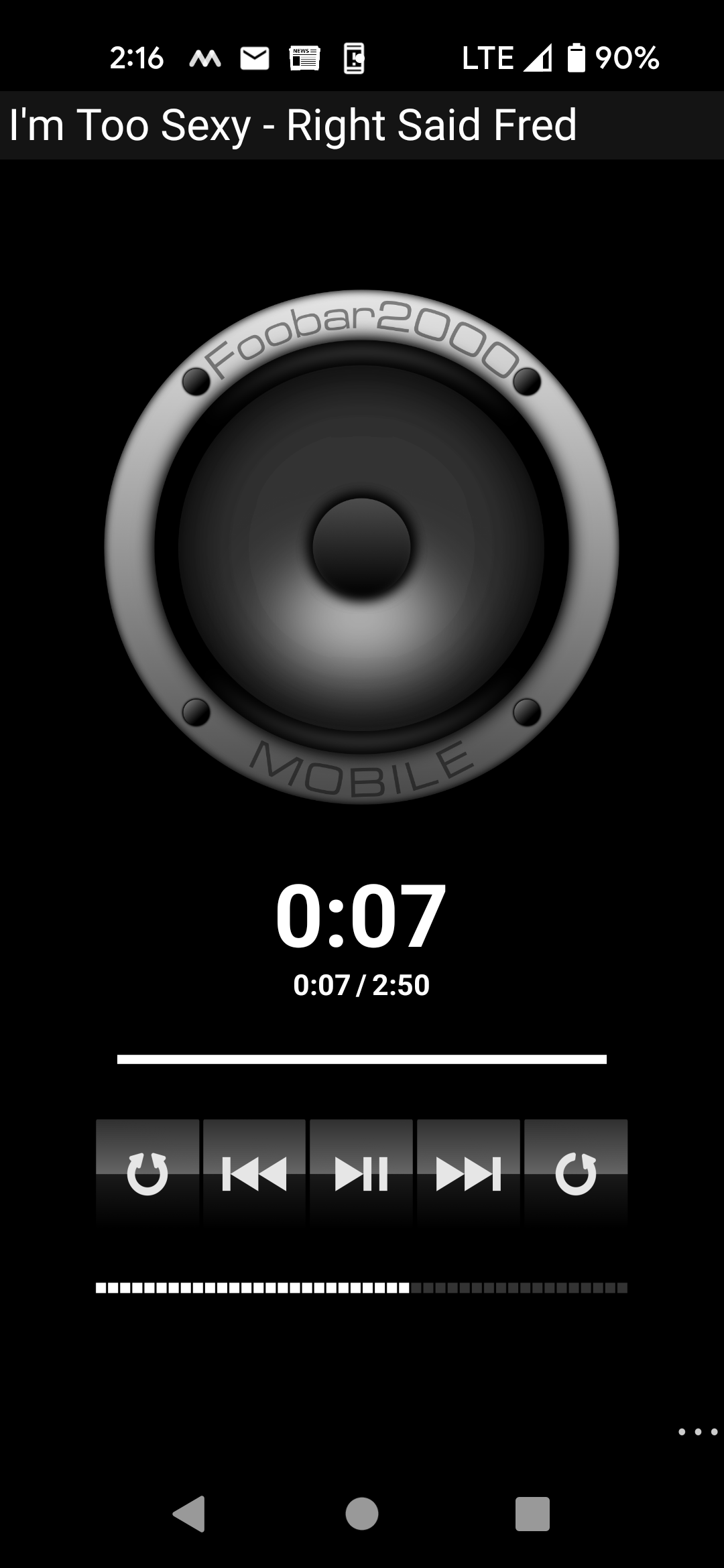Tap the Messages notification icon
The height and width of the screenshot is (1568, 724).
(x=203, y=59)
